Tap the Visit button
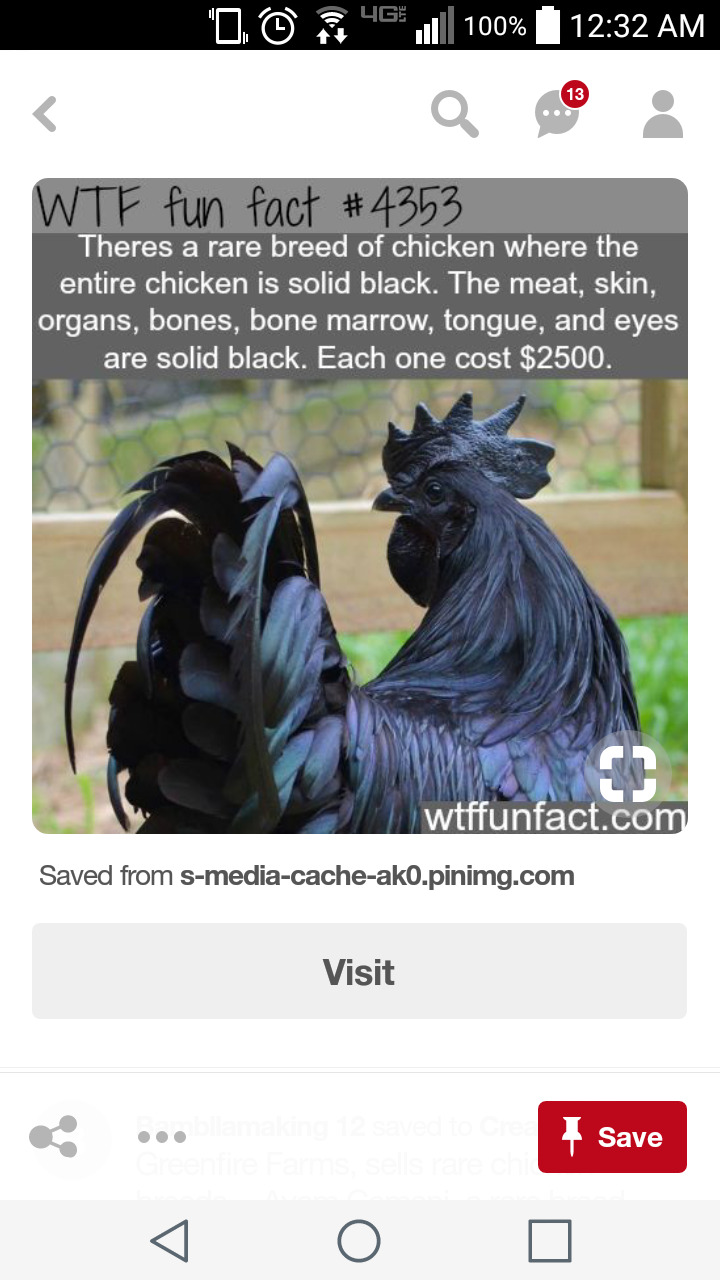This screenshot has height=1280, width=720. [x=359, y=971]
